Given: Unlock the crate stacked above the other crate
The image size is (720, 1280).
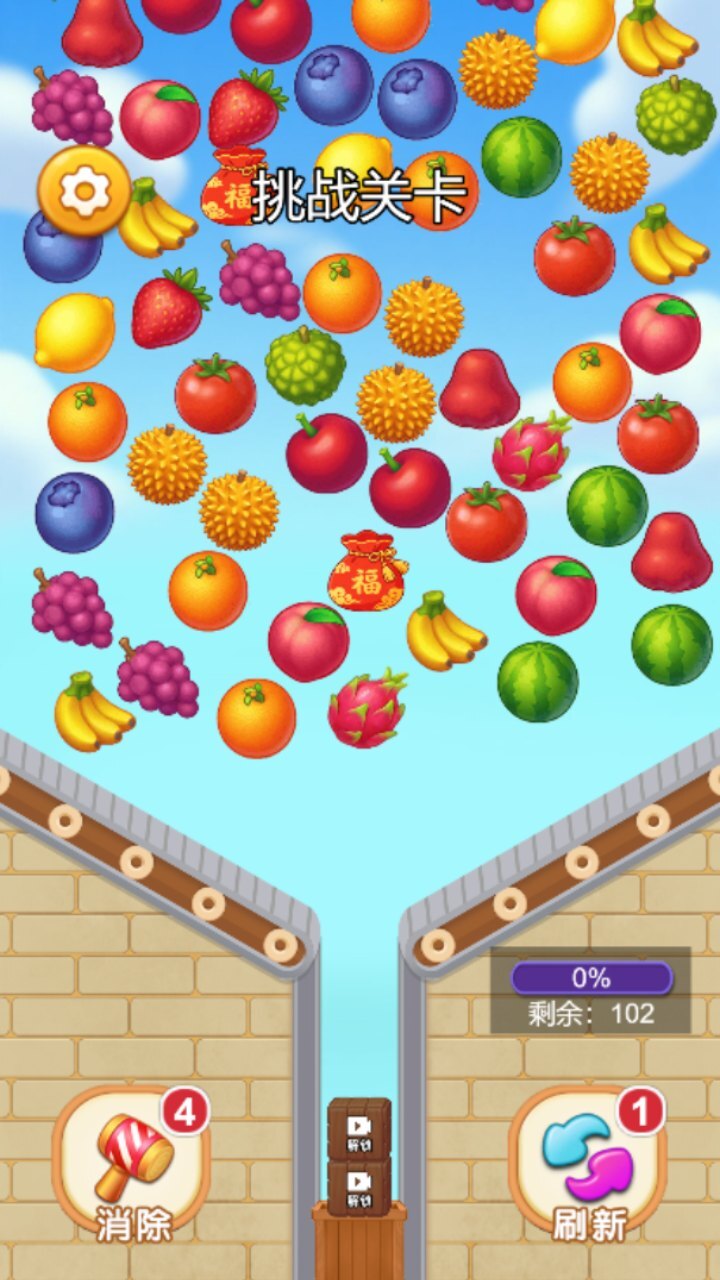Looking at the screenshot, I should coord(359,1128).
